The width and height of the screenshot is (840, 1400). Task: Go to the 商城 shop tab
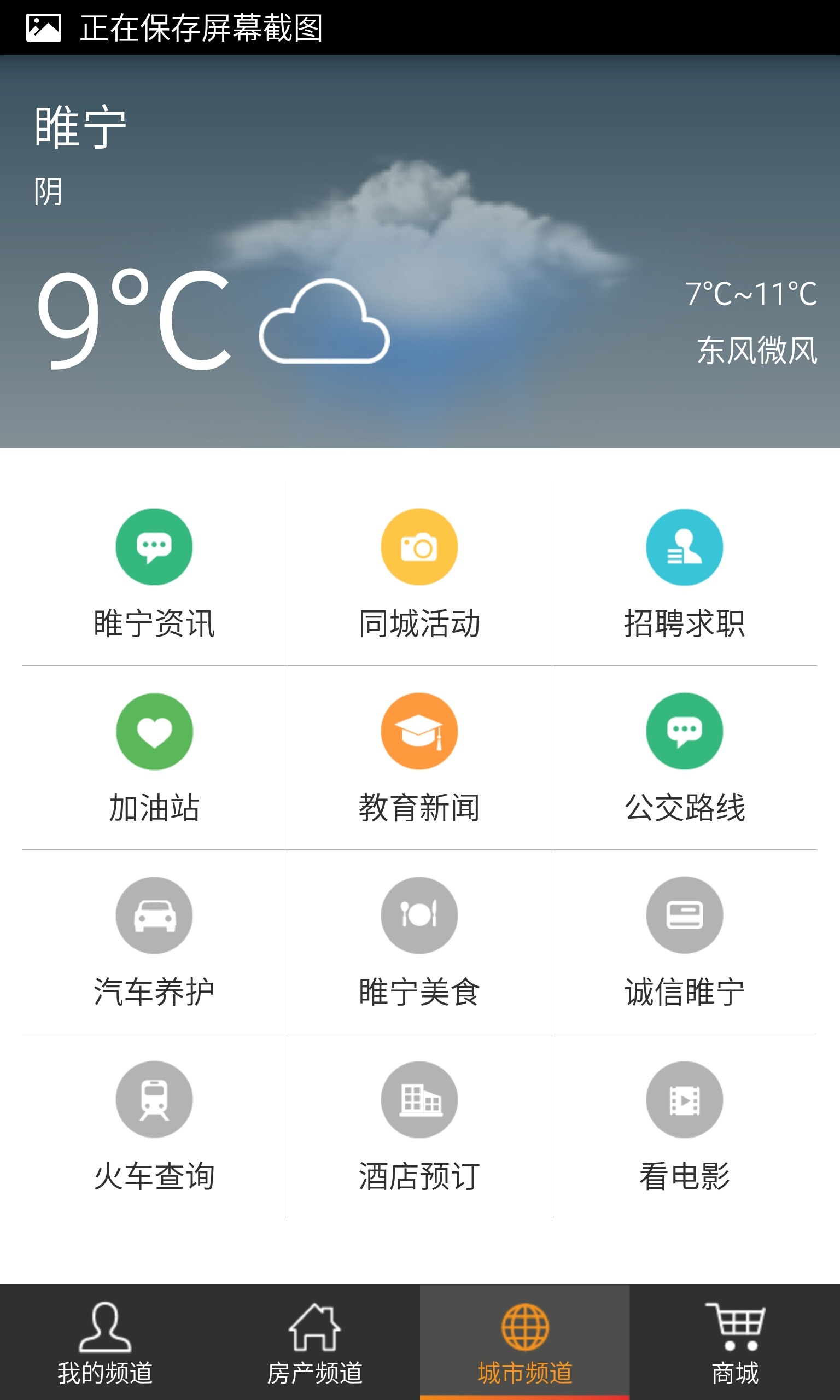pos(734,1342)
